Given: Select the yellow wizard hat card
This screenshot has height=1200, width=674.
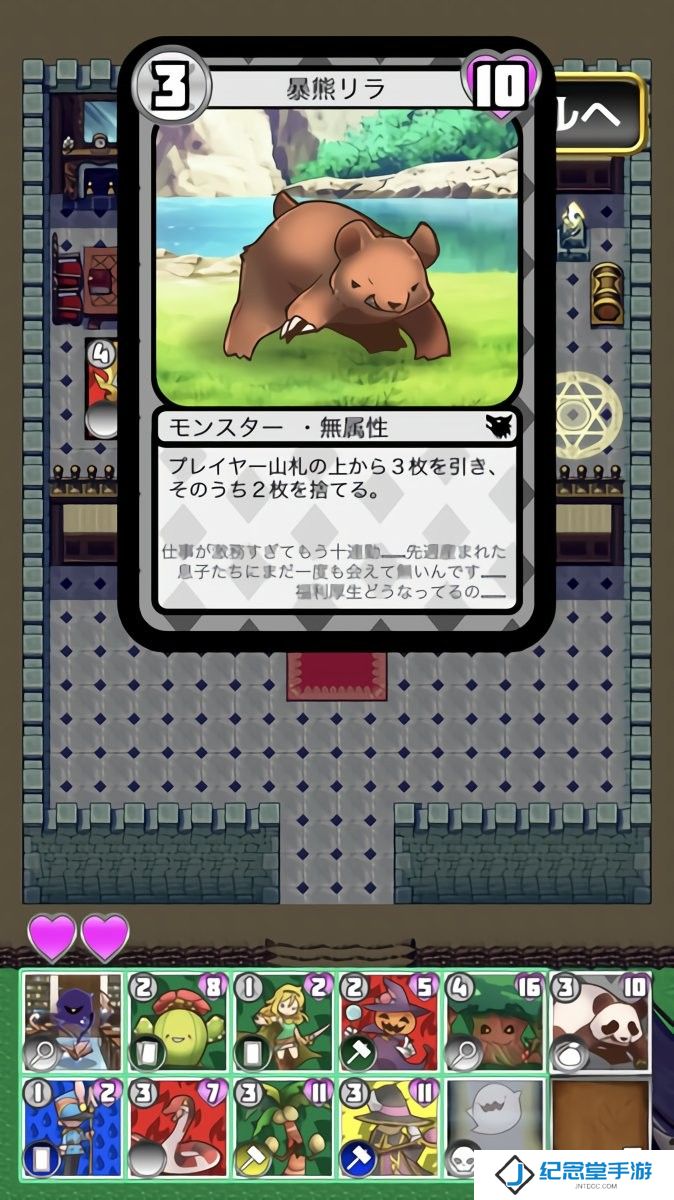Looking at the screenshot, I should point(387,1125).
